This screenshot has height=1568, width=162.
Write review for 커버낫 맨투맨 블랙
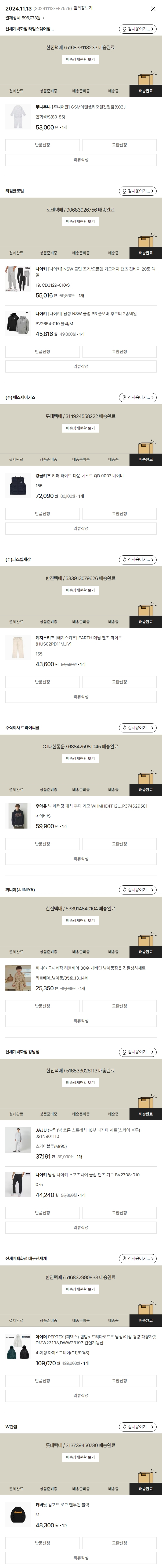point(81,1558)
